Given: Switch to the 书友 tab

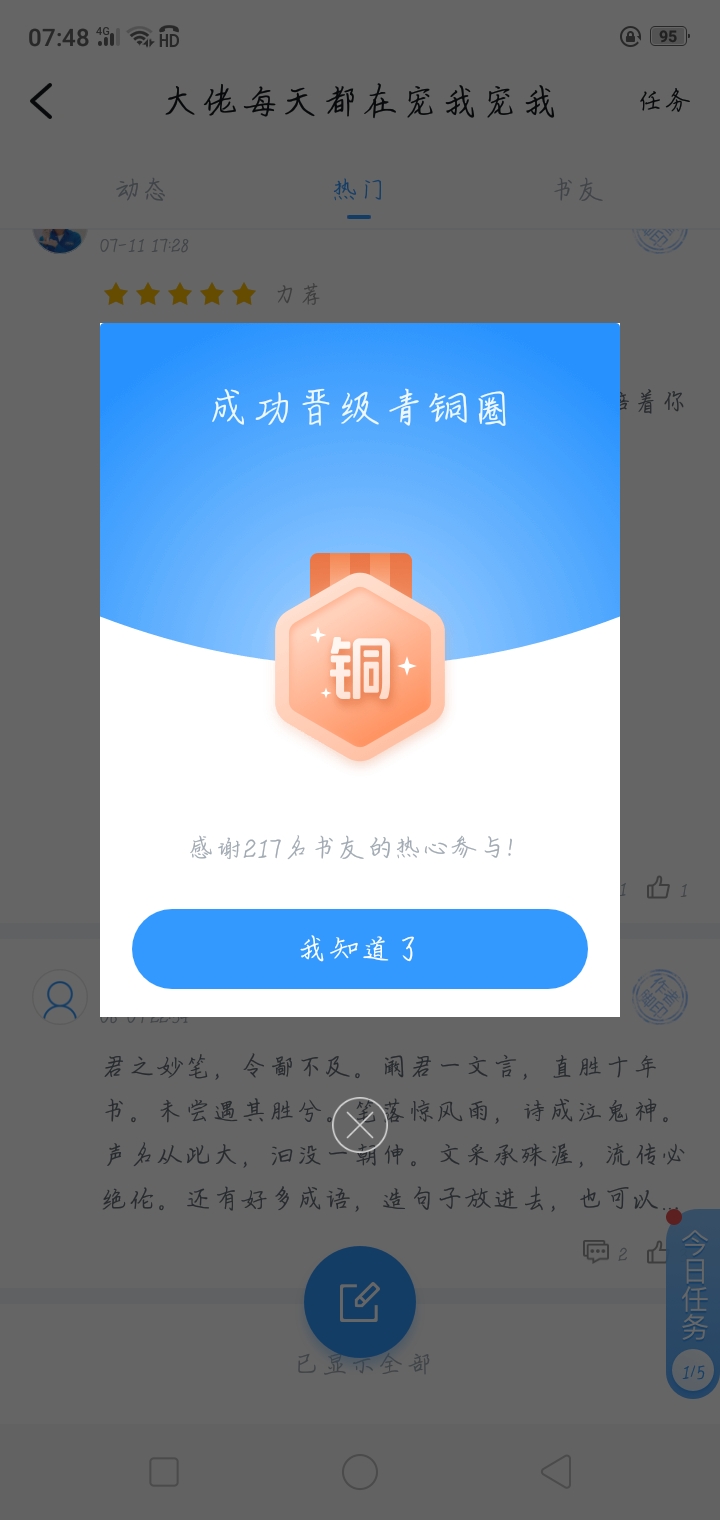Looking at the screenshot, I should point(578,190).
